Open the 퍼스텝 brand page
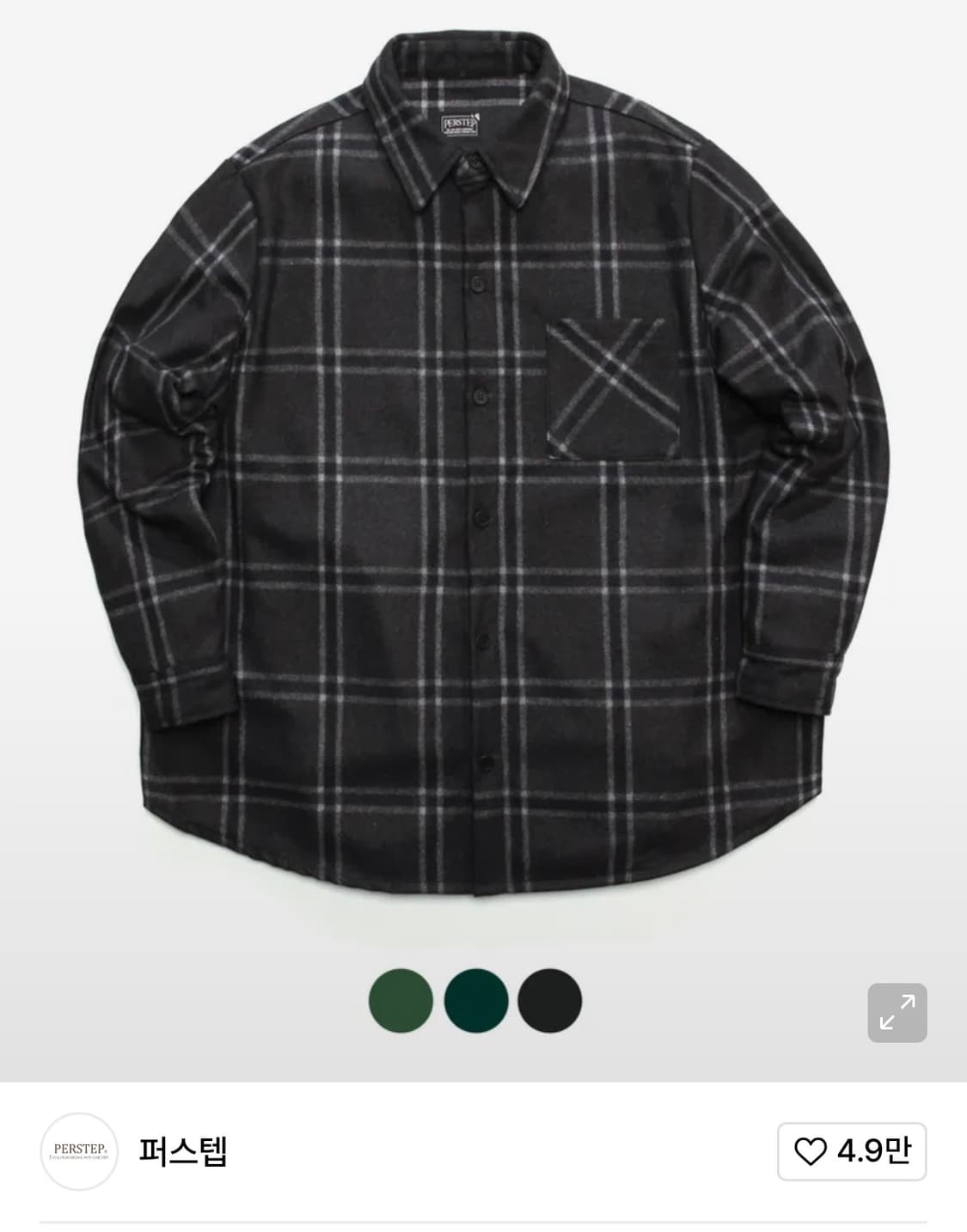 coord(183,1151)
